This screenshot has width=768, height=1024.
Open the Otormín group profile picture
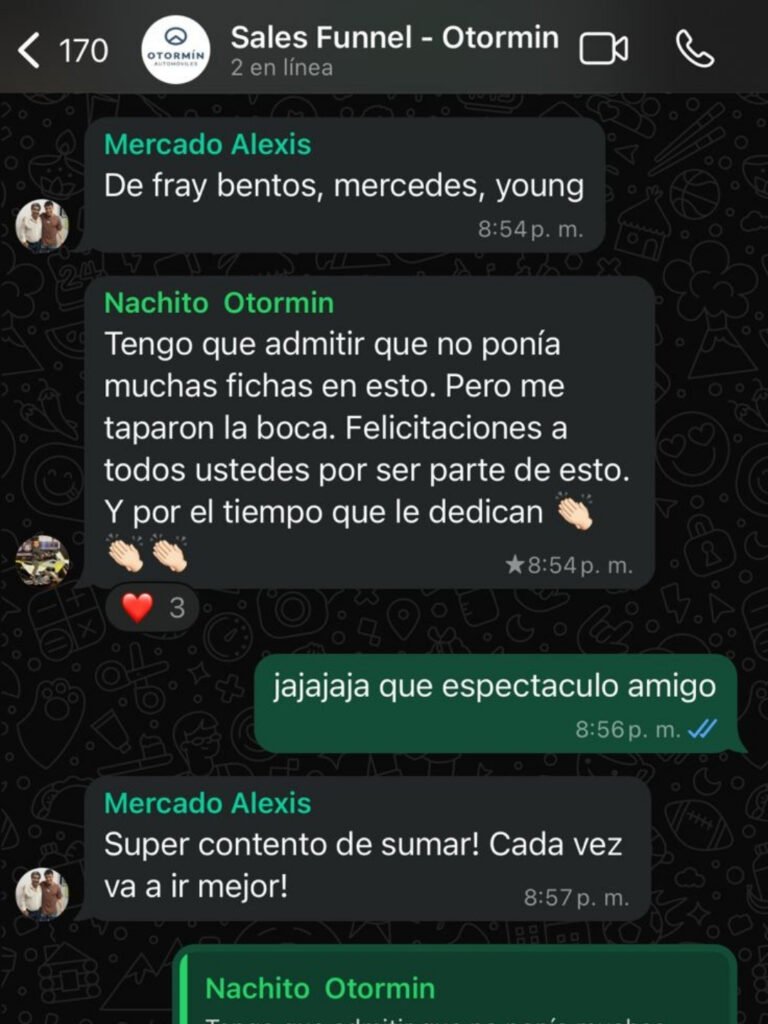coord(176,50)
